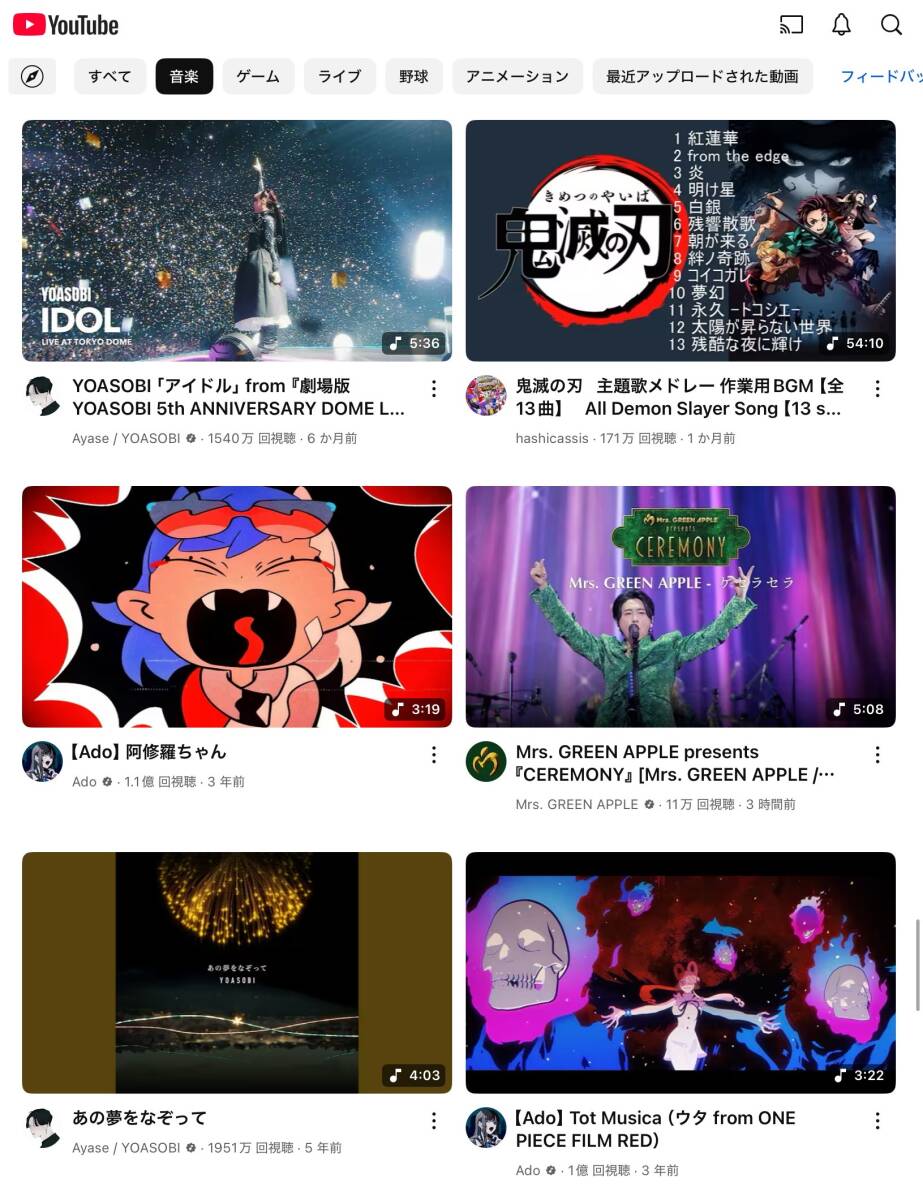Open options menu for 阿修羅ちゃん

(434, 755)
